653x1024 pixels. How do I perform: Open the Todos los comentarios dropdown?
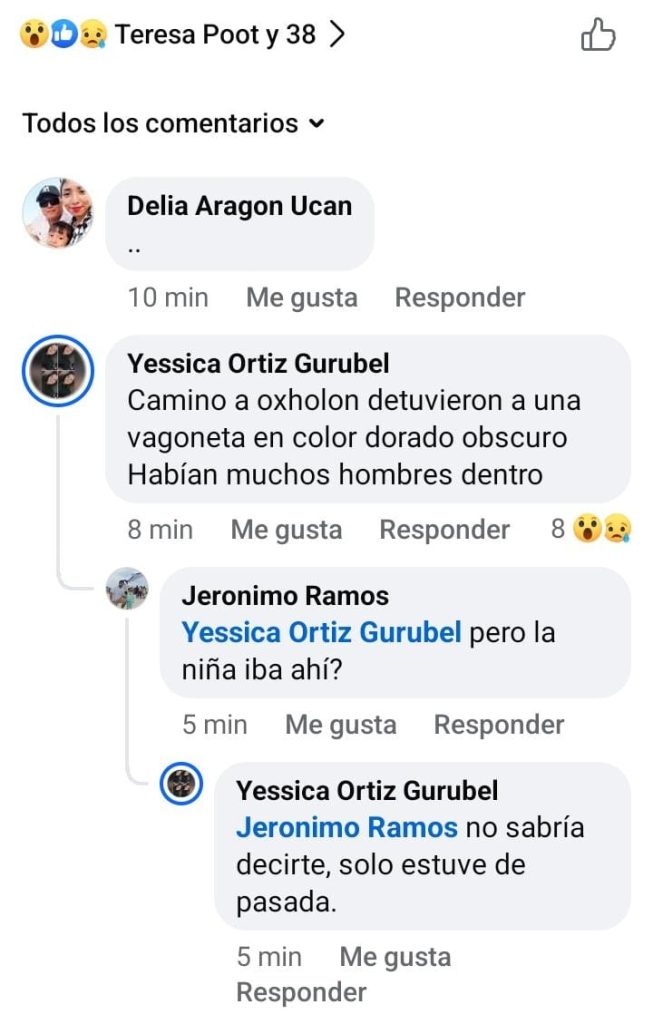(173, 124)
